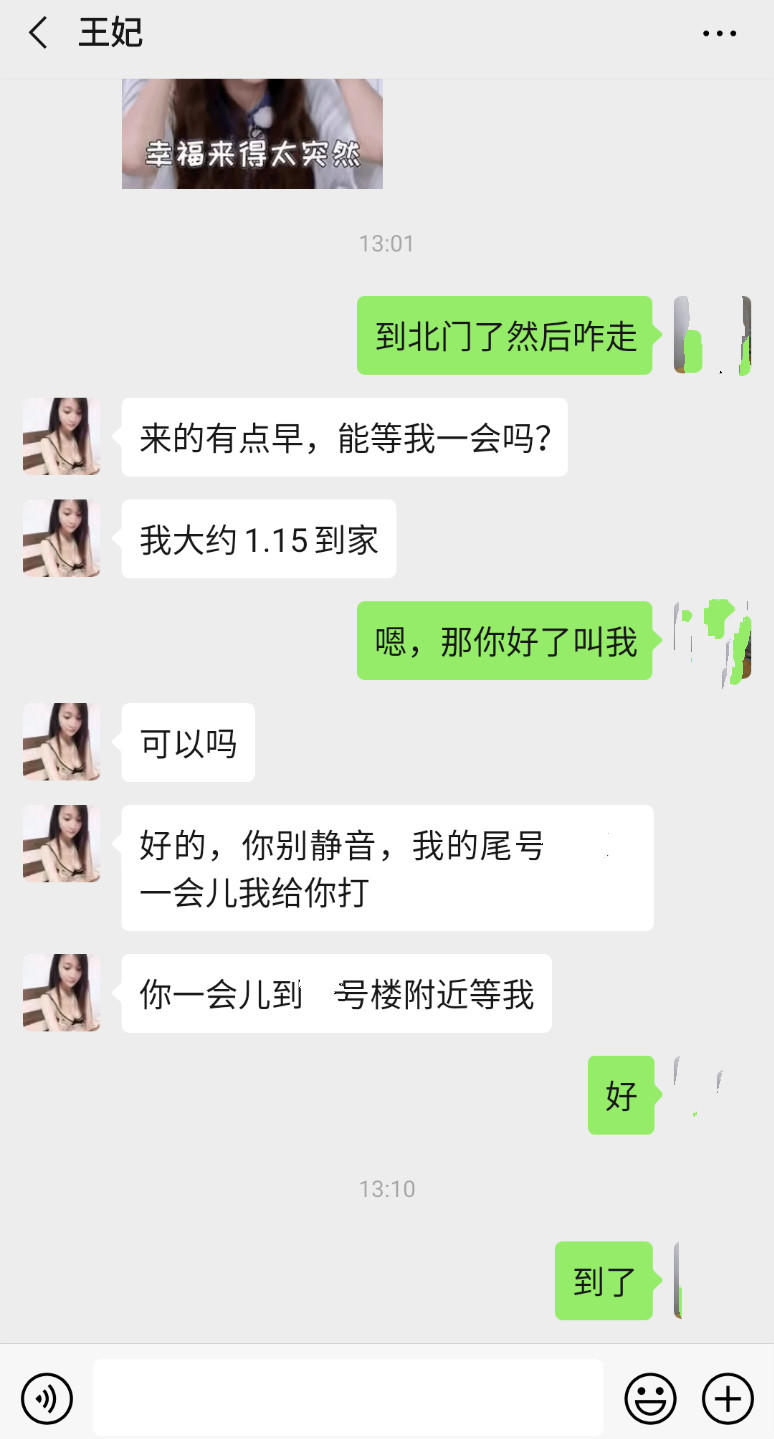Tap the smiley face beside input box
The image size is (774, 1439).
(650, 1398)
